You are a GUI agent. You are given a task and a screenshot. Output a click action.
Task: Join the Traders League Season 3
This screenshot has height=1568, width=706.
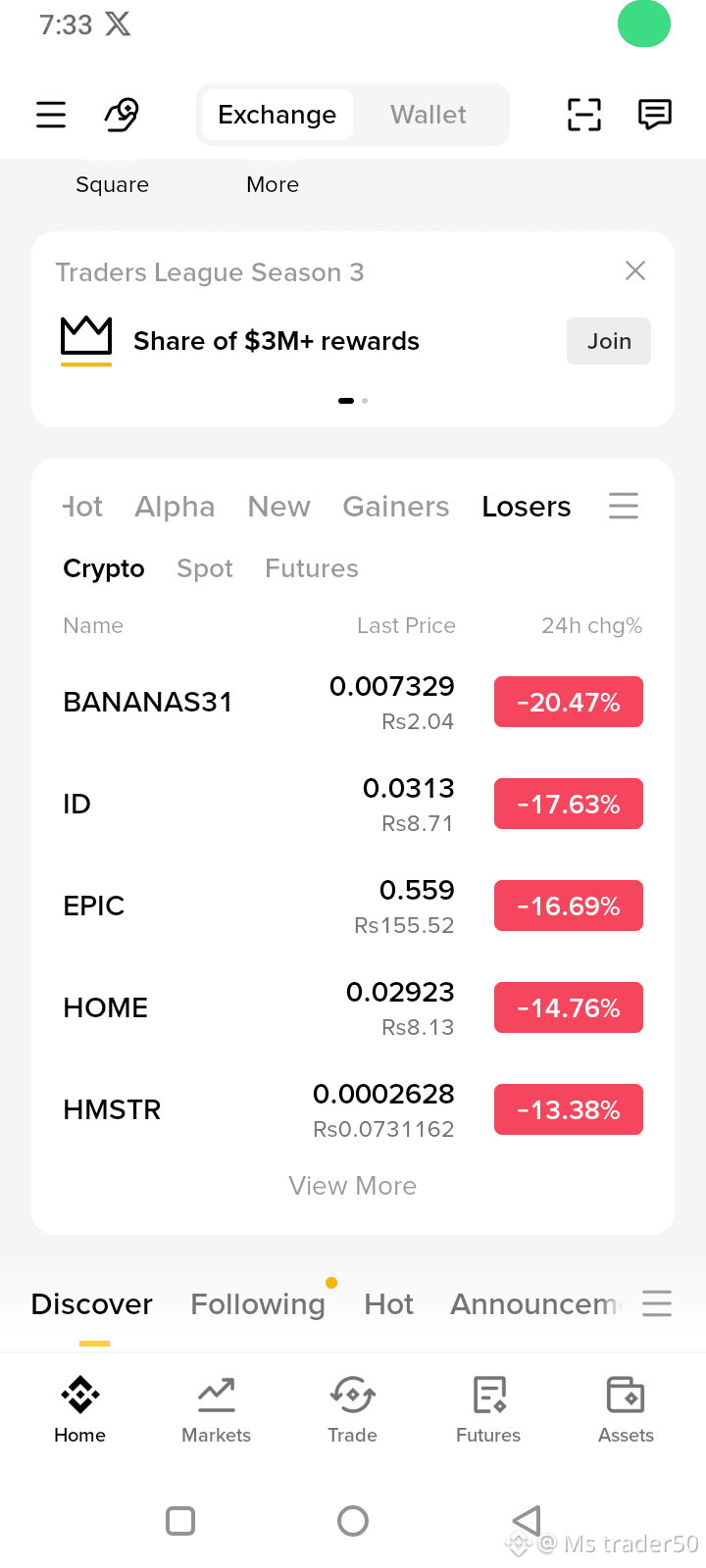[x=609, y=341]
